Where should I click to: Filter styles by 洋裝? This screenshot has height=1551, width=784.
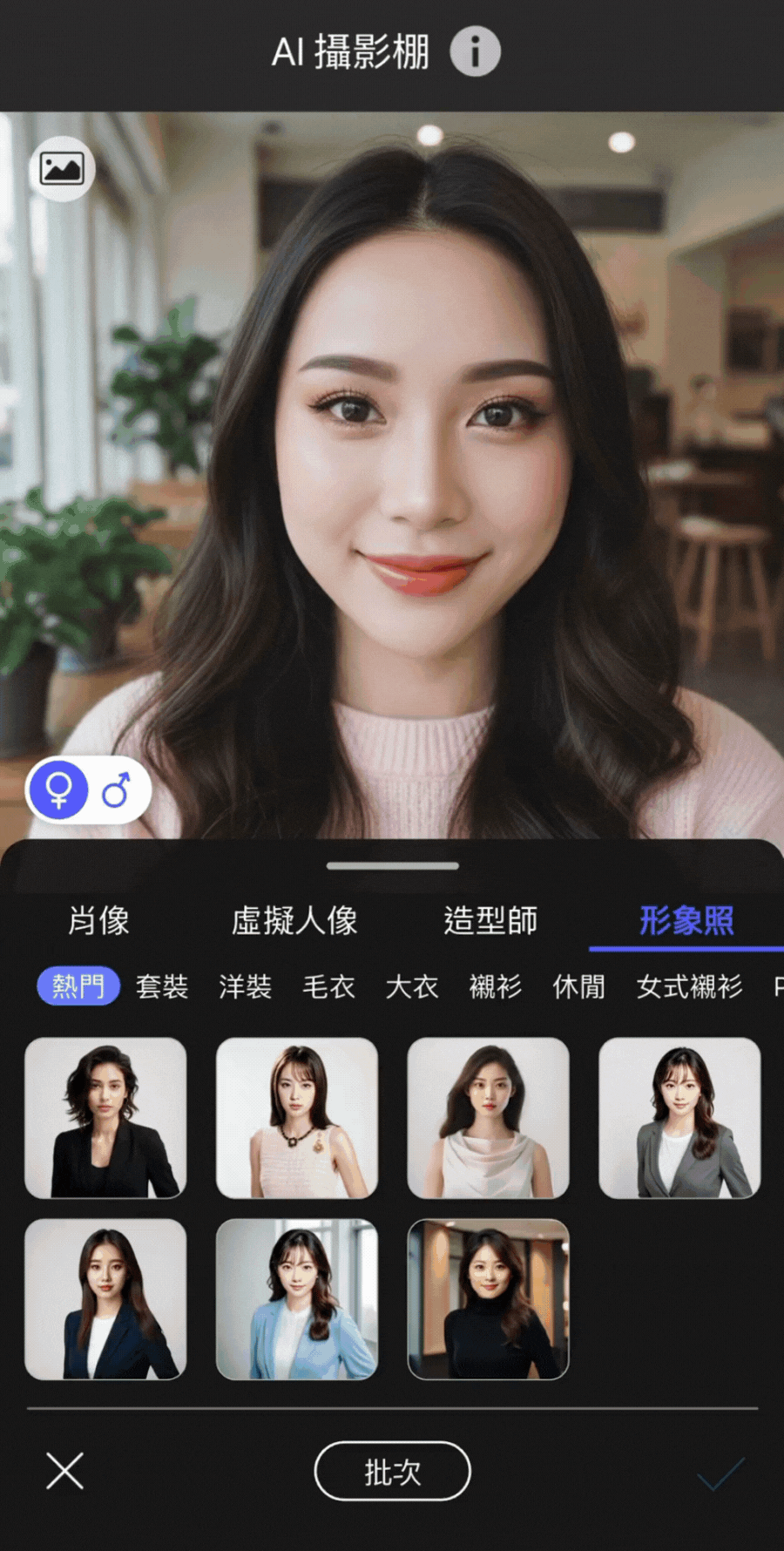click(245, 987)
